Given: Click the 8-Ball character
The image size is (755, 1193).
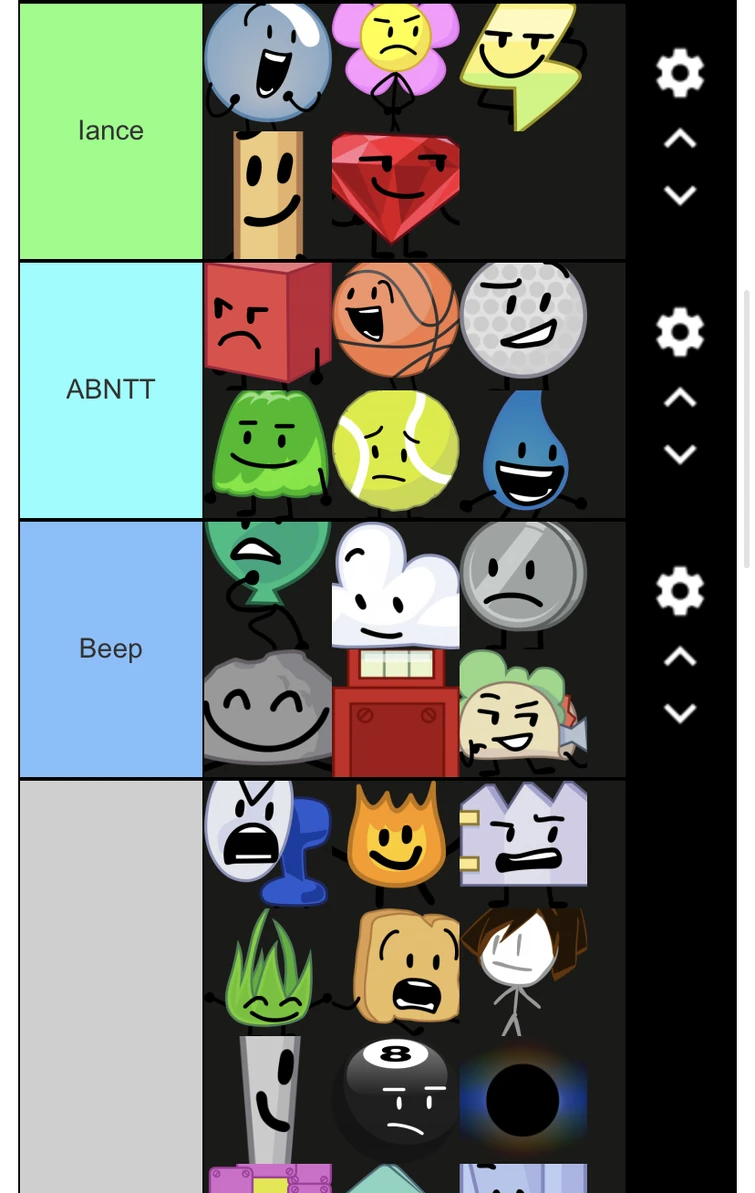Looking at the screenshot, I should coord(396,1095).
